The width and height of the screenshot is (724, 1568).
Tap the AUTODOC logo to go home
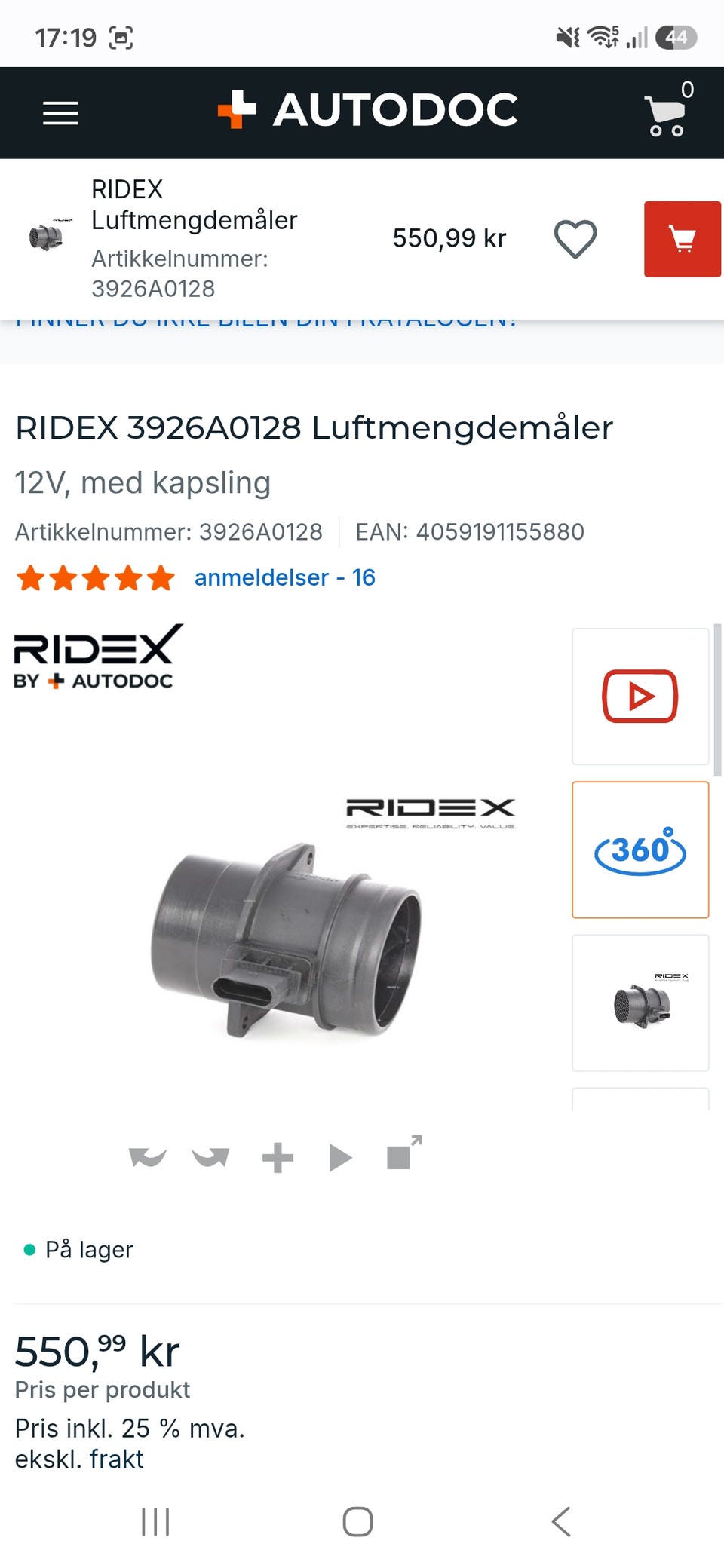(x=368, y=110)
